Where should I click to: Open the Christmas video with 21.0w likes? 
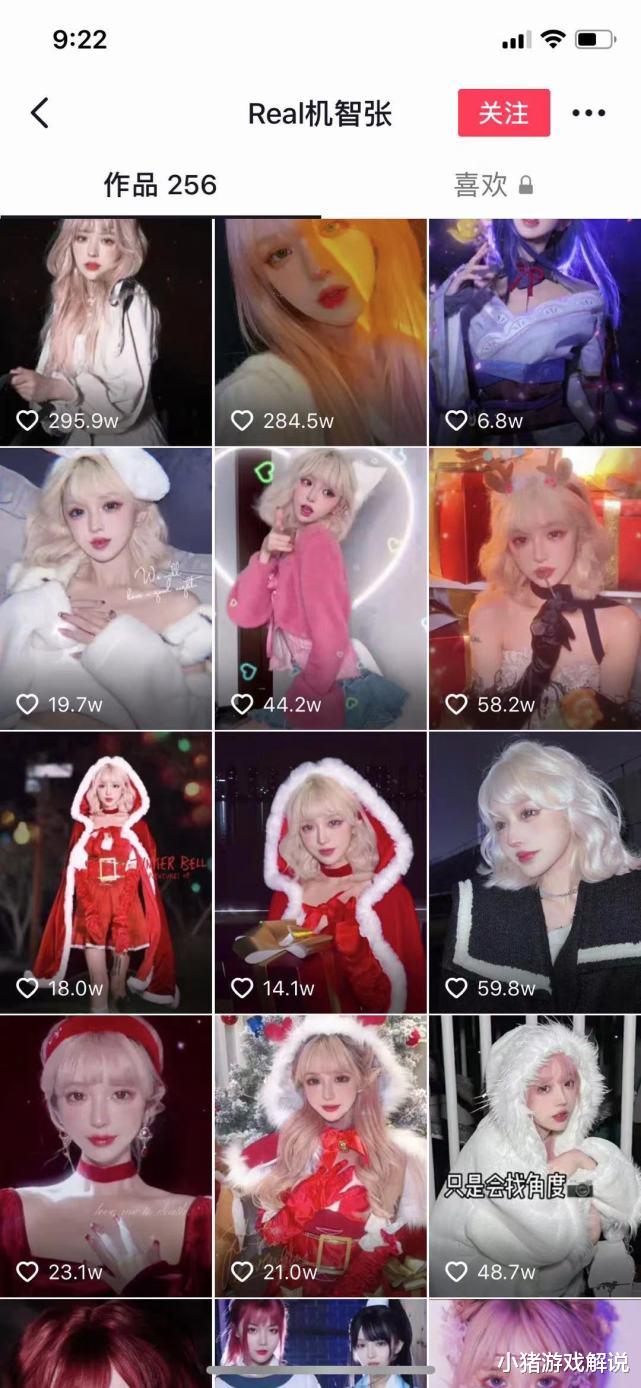click(x=320, y=1155)
